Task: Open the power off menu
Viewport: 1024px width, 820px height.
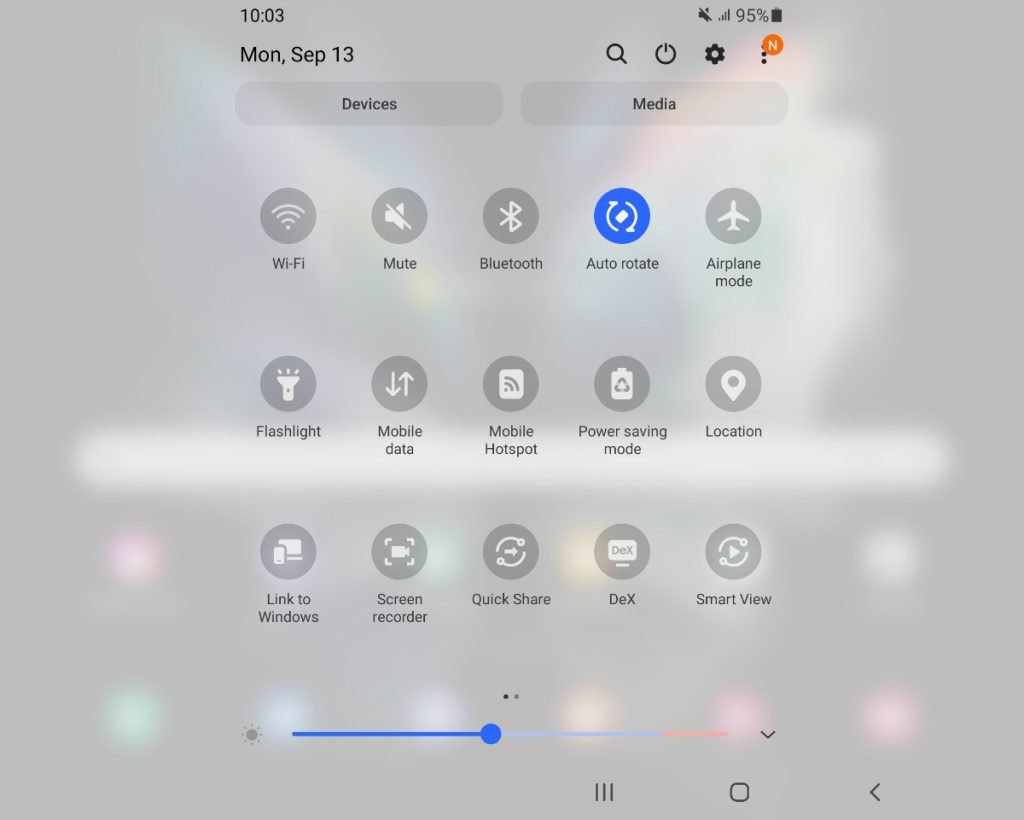Action: [666, 54]
